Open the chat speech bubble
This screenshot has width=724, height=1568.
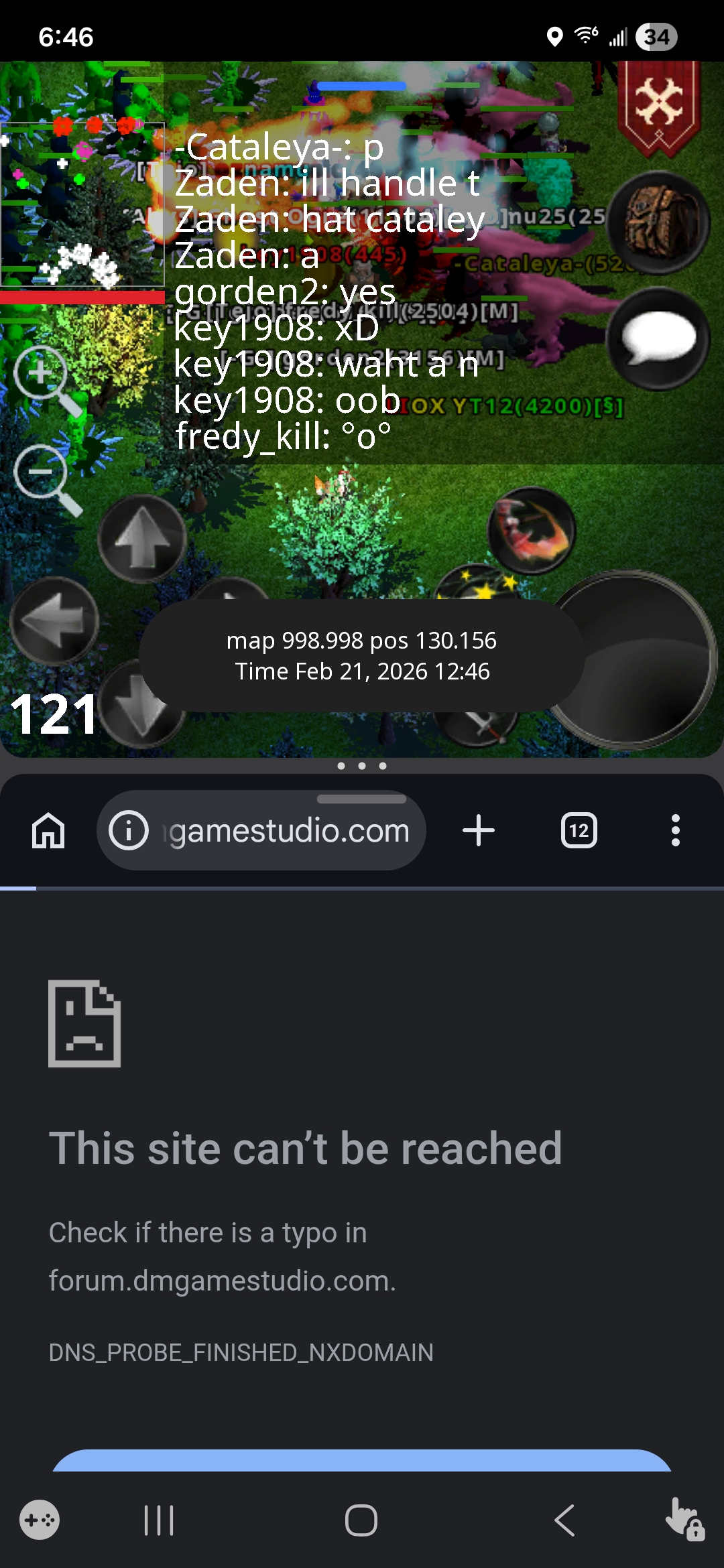coord(660,338)
